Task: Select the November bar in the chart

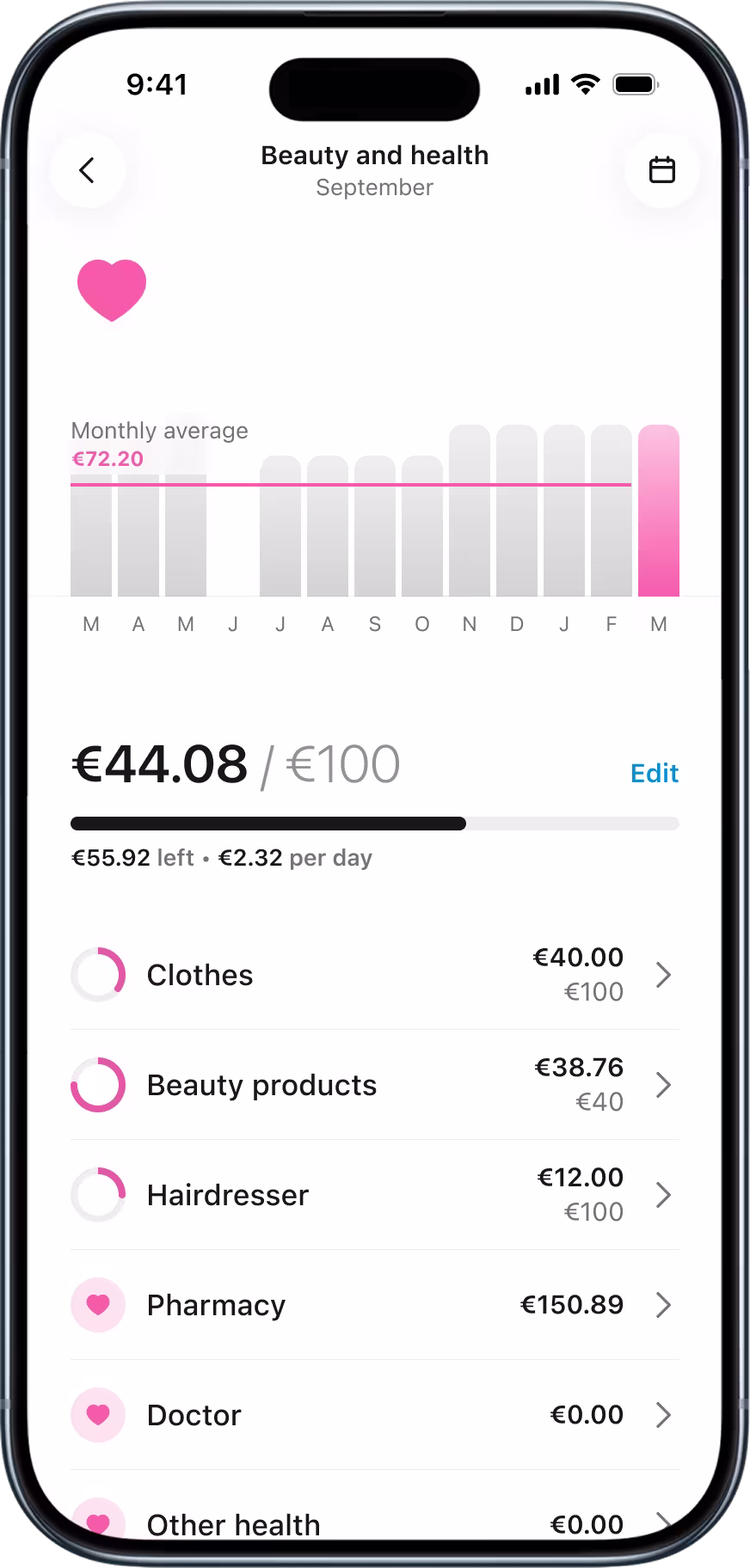Action: [470, 511]
